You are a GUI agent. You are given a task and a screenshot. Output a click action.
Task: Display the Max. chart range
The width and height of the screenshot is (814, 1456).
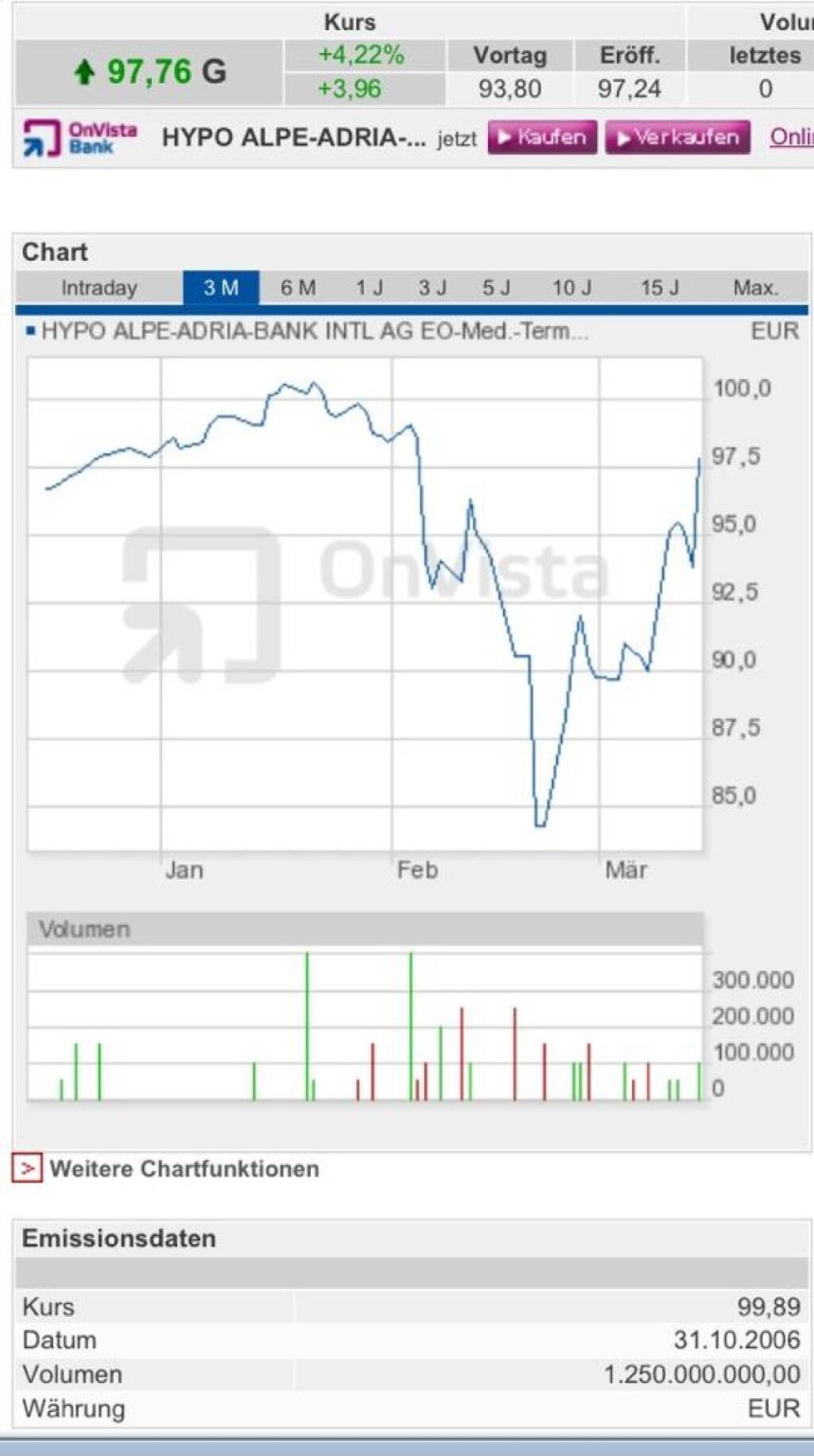point(755,288)
